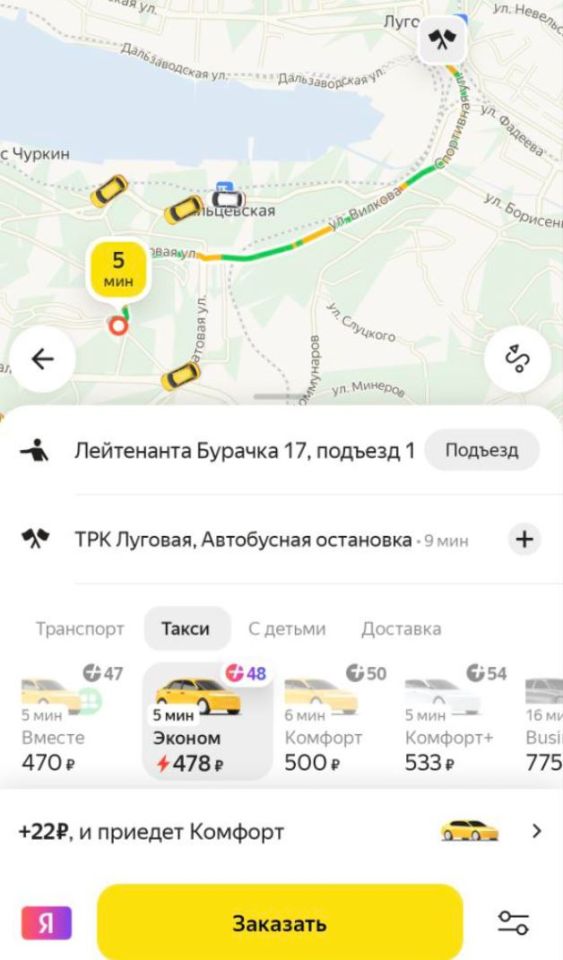Edit pickup address Лейтенанта Бурачка 17
The width and height of the screenshot is (563, 960).
pos(244,451)
